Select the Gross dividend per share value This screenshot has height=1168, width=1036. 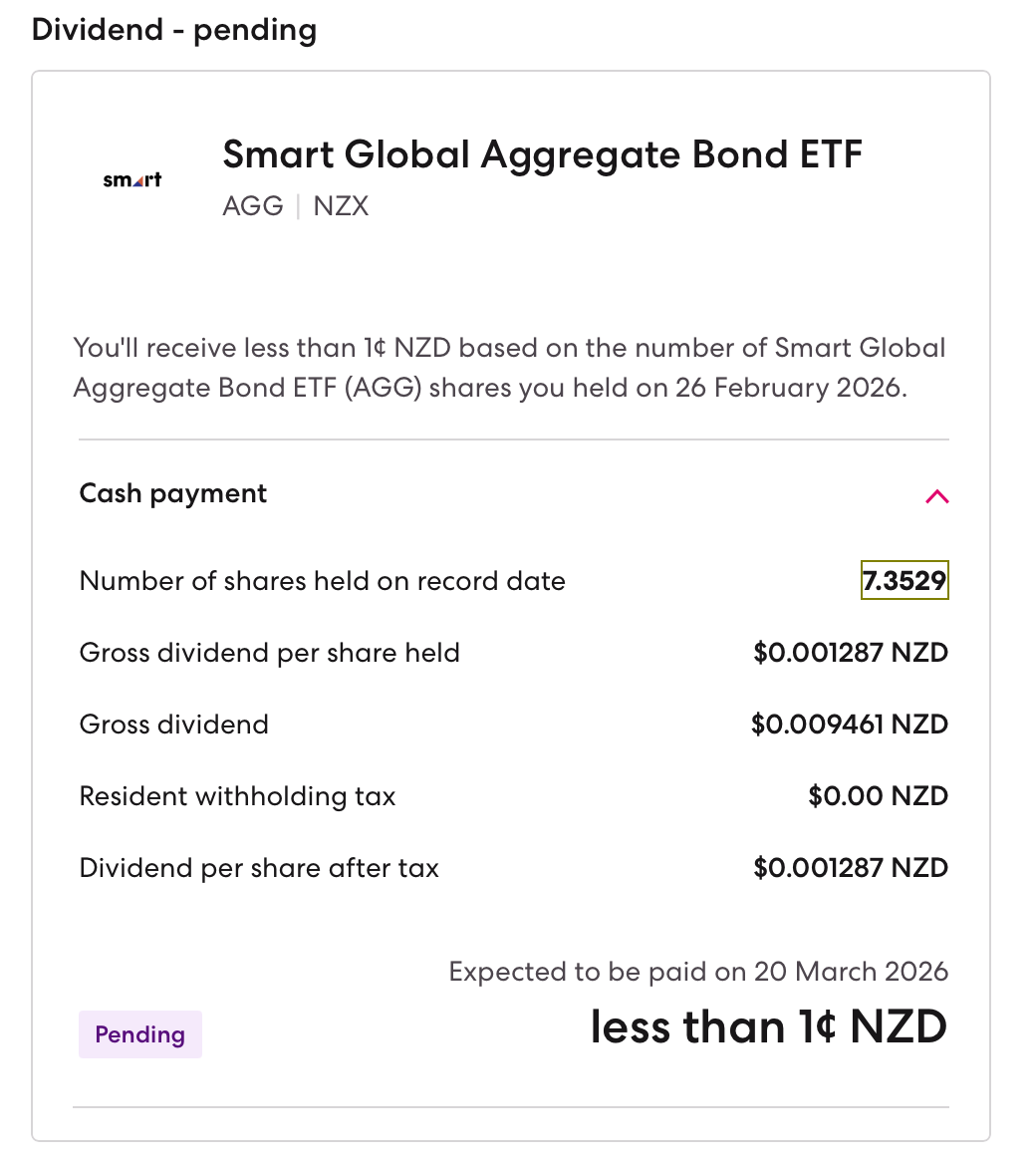click(x=849, y=652)
